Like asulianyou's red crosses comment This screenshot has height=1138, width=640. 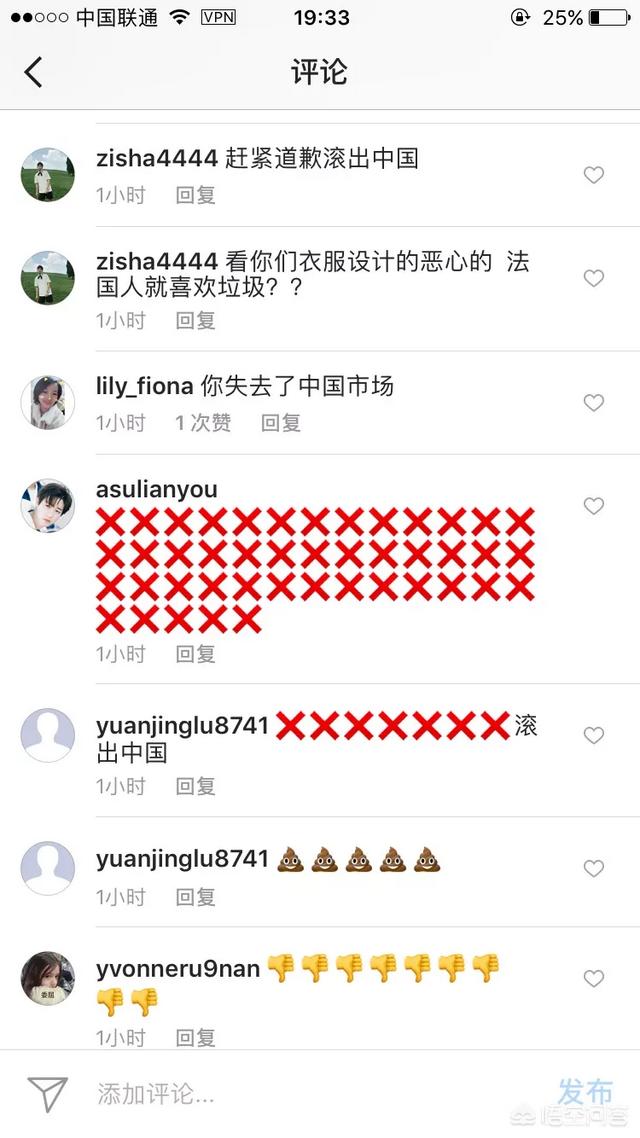(x=593, y=506)
